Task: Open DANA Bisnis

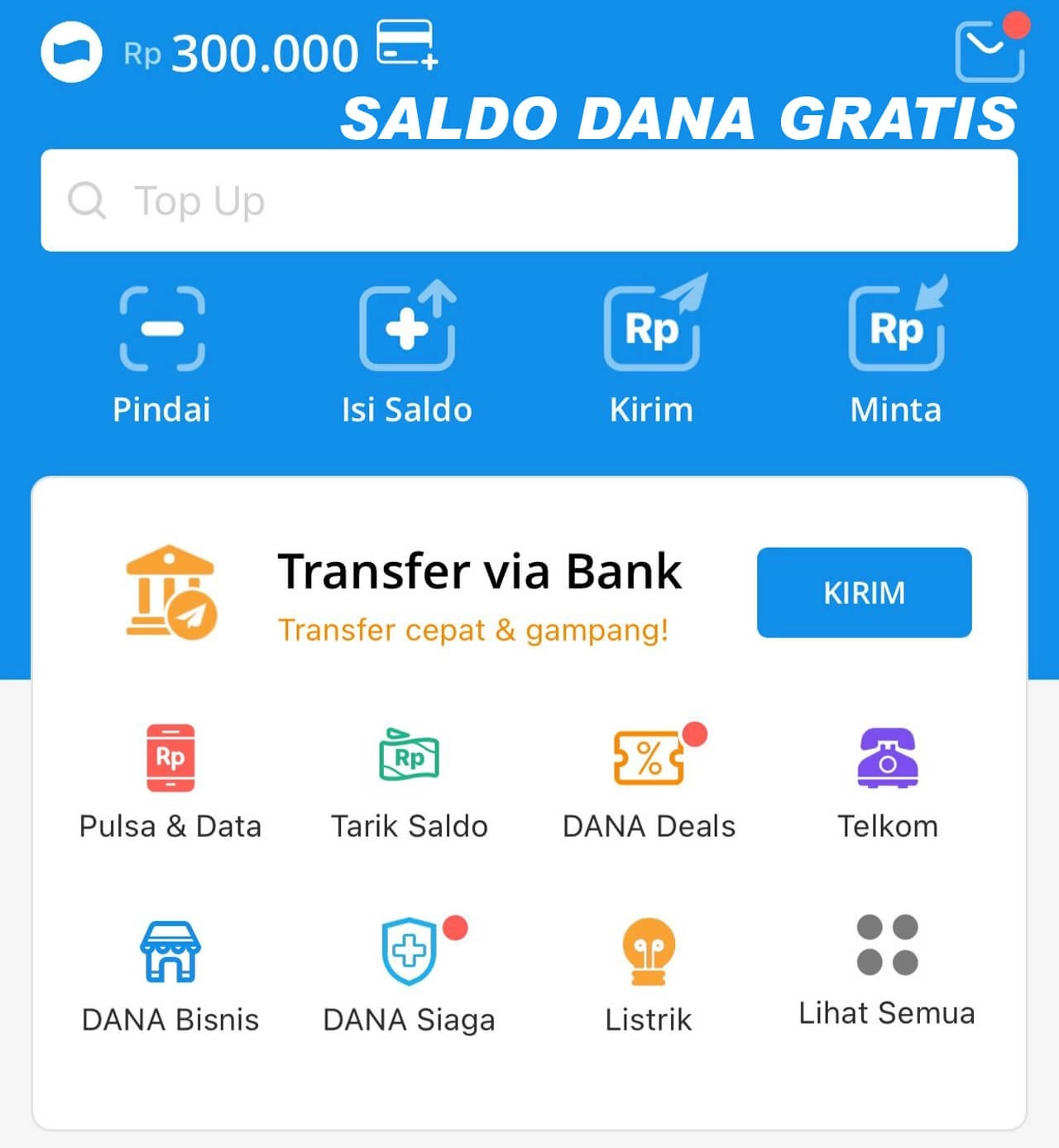Action: [170, 975]
